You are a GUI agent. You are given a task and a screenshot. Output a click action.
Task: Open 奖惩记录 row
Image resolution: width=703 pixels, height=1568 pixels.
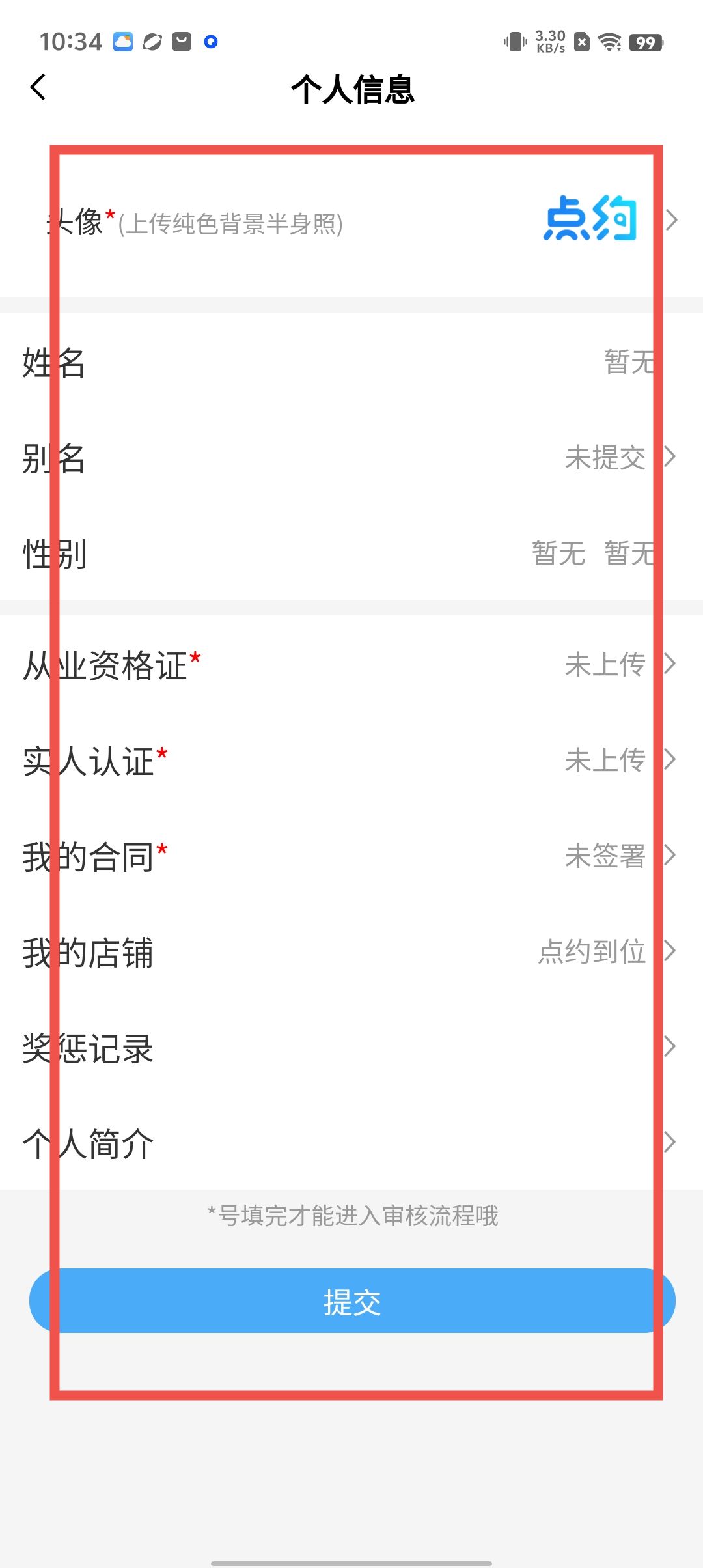tap(351, 1048)
